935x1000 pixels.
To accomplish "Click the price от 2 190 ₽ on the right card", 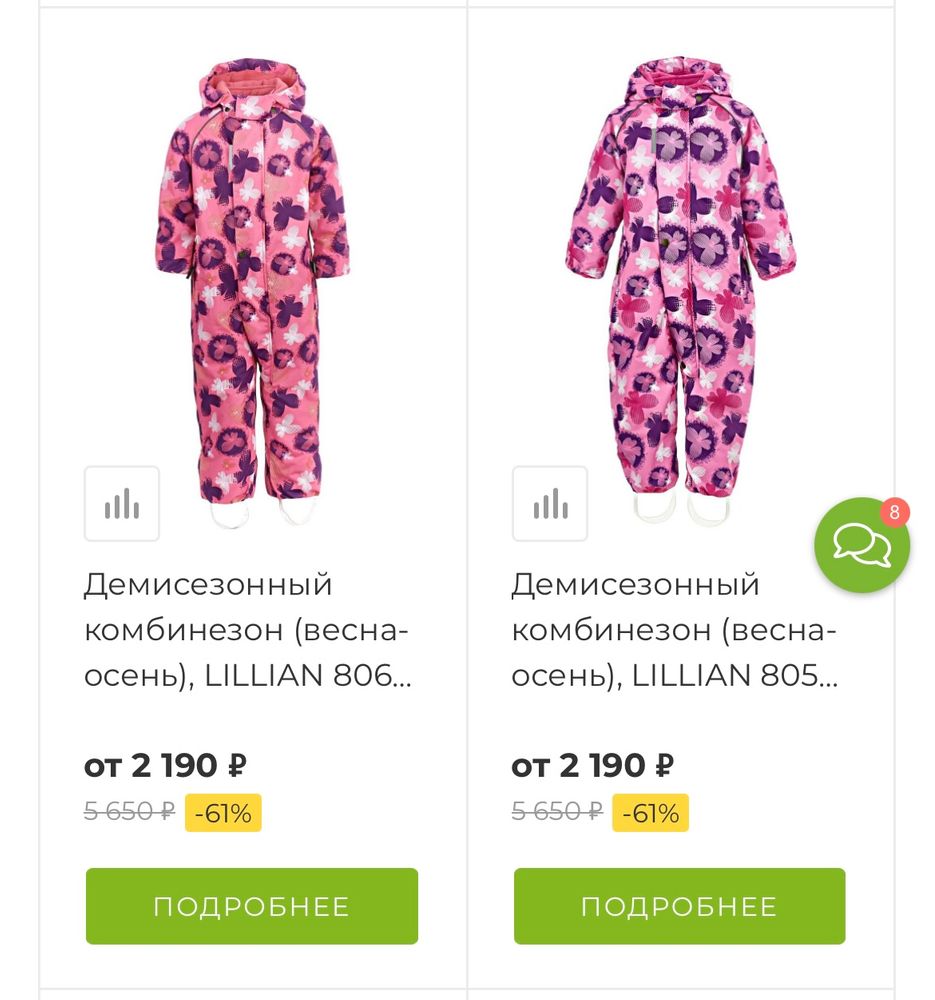I will pos(595,764).
